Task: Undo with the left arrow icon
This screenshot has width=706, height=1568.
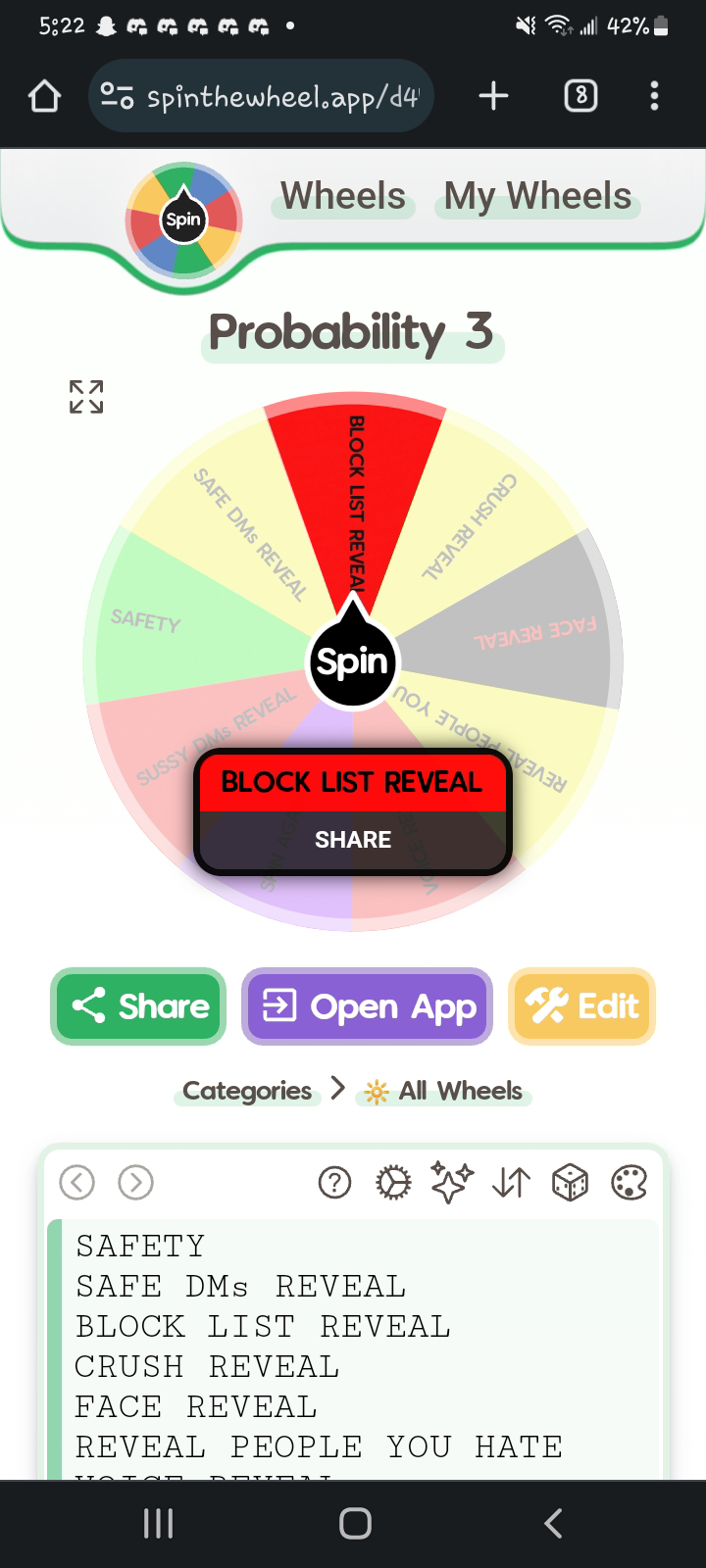Action: (x=77, y=1183)
